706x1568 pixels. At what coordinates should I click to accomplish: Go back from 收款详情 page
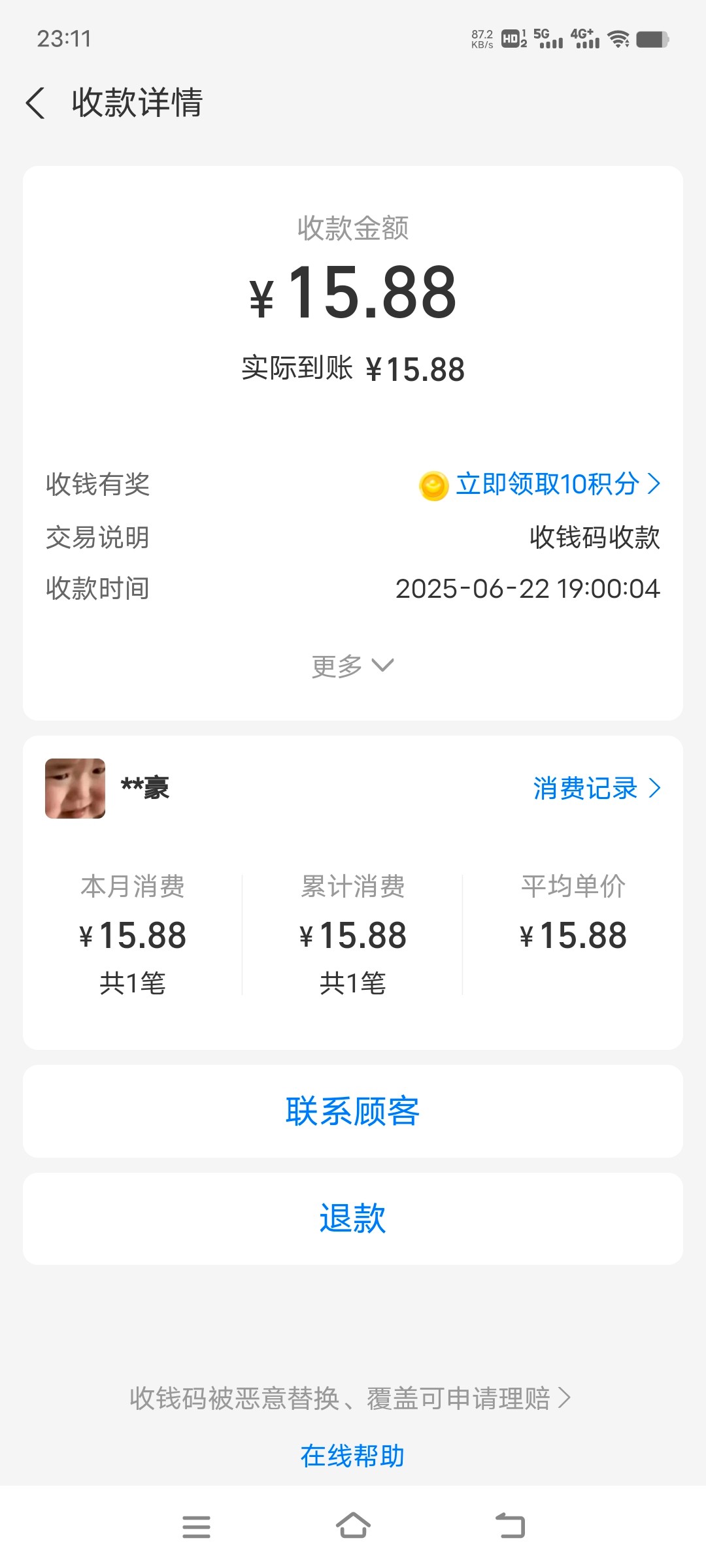[x=36, y=103]
